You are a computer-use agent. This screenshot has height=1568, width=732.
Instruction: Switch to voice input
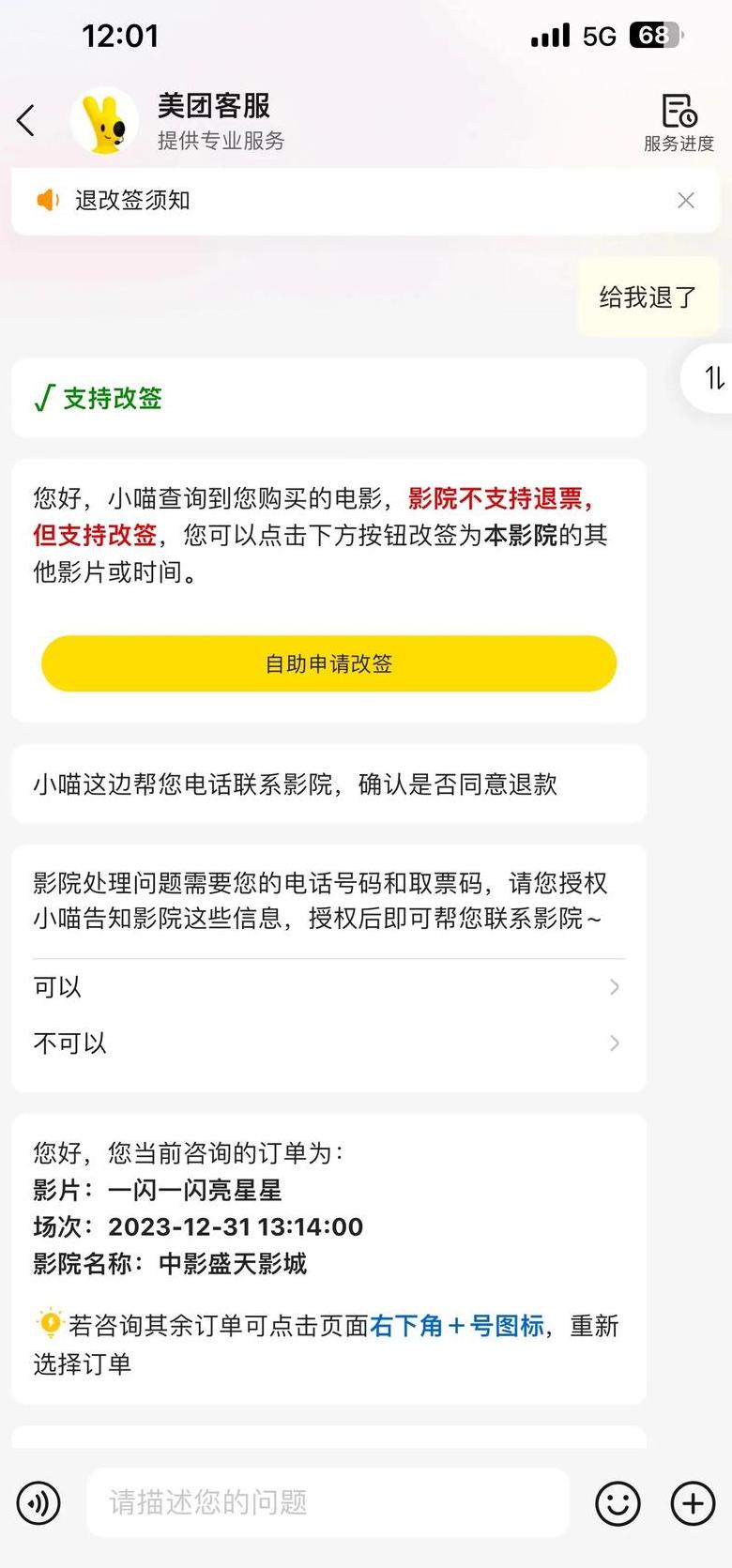point(38,1502)
